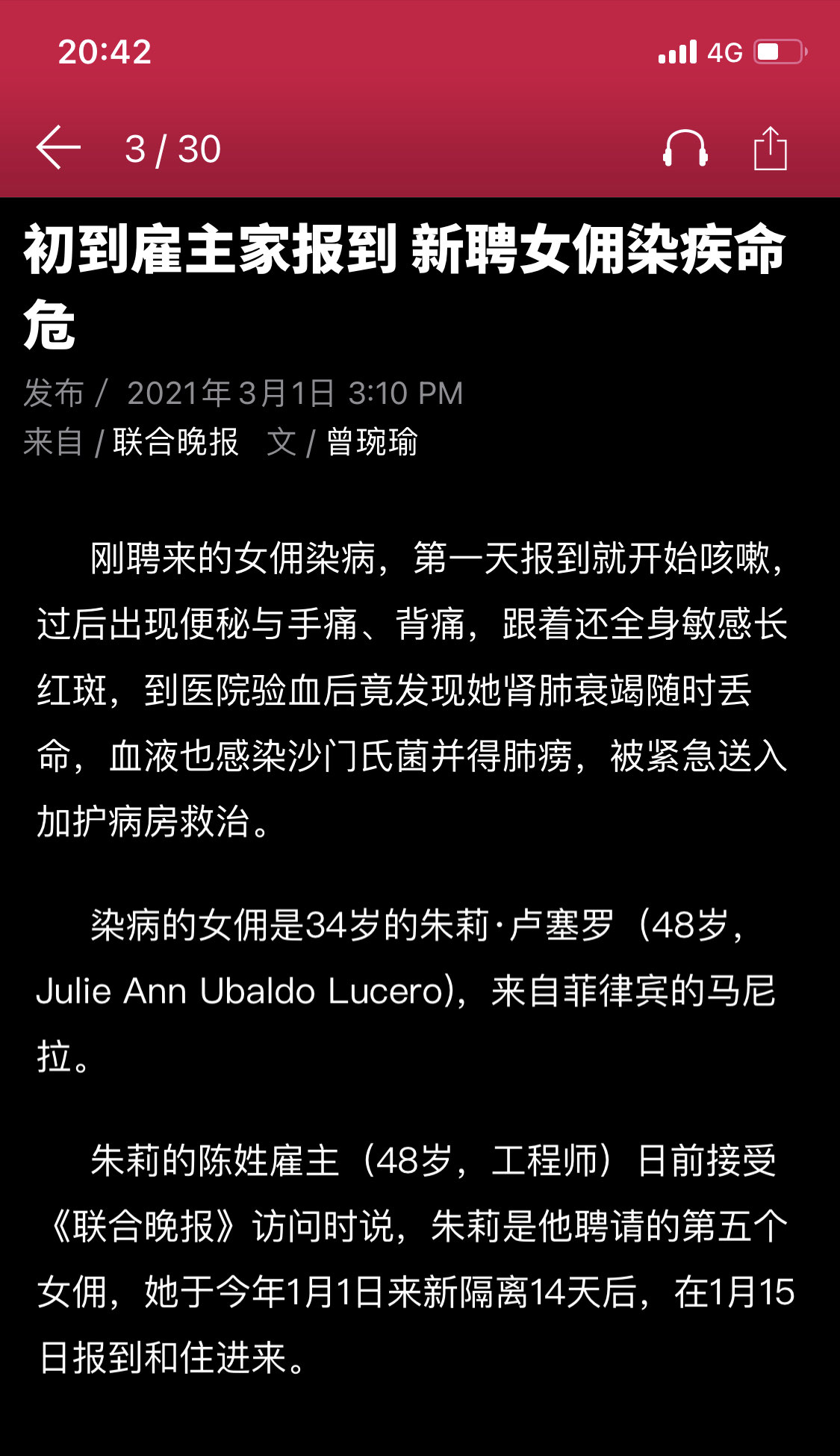Share this article
The height and width of the screenshot is (1456, 840).
[x=770, y=148]
